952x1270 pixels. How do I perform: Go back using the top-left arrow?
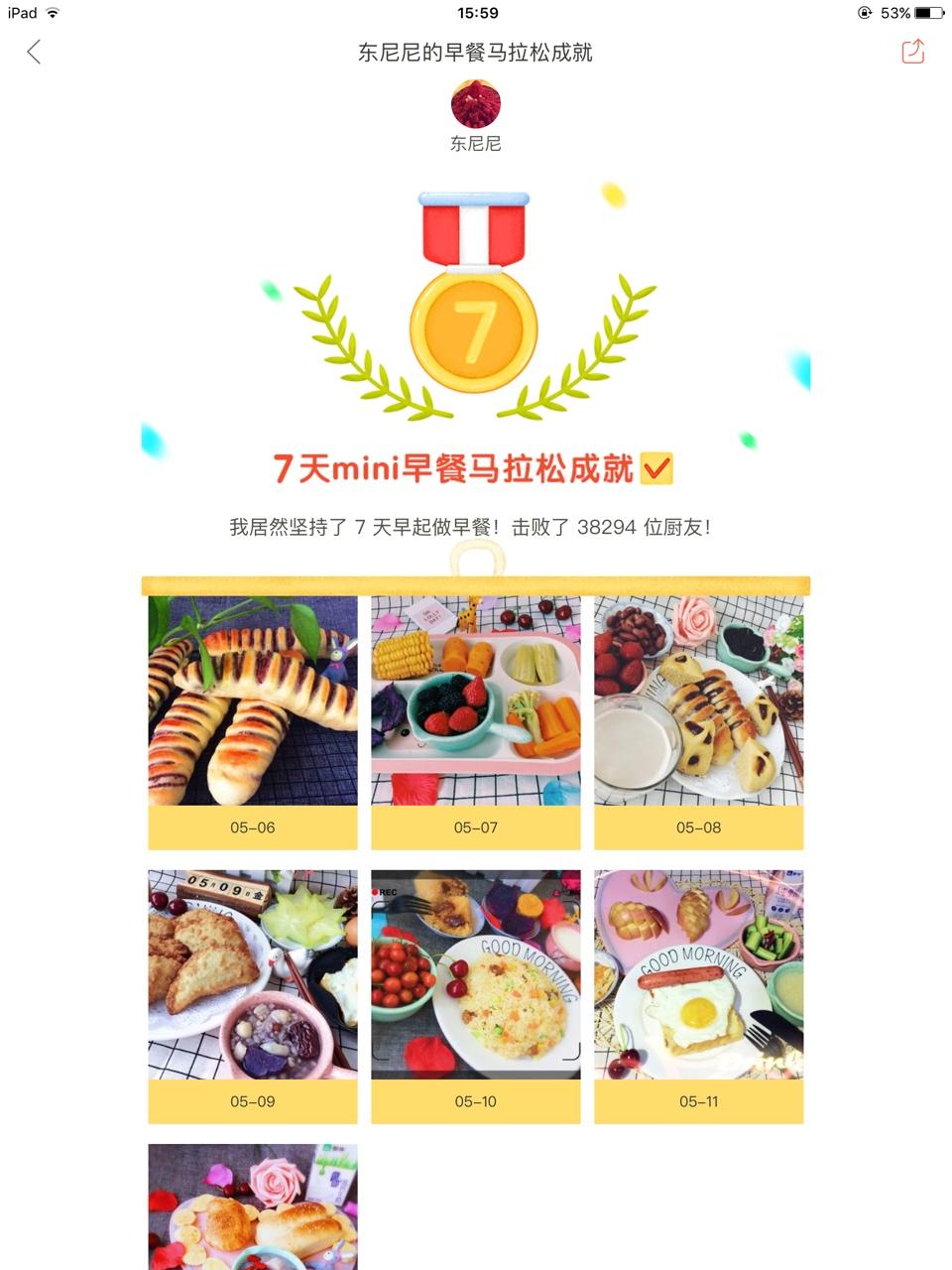click(x=34, y=53)
